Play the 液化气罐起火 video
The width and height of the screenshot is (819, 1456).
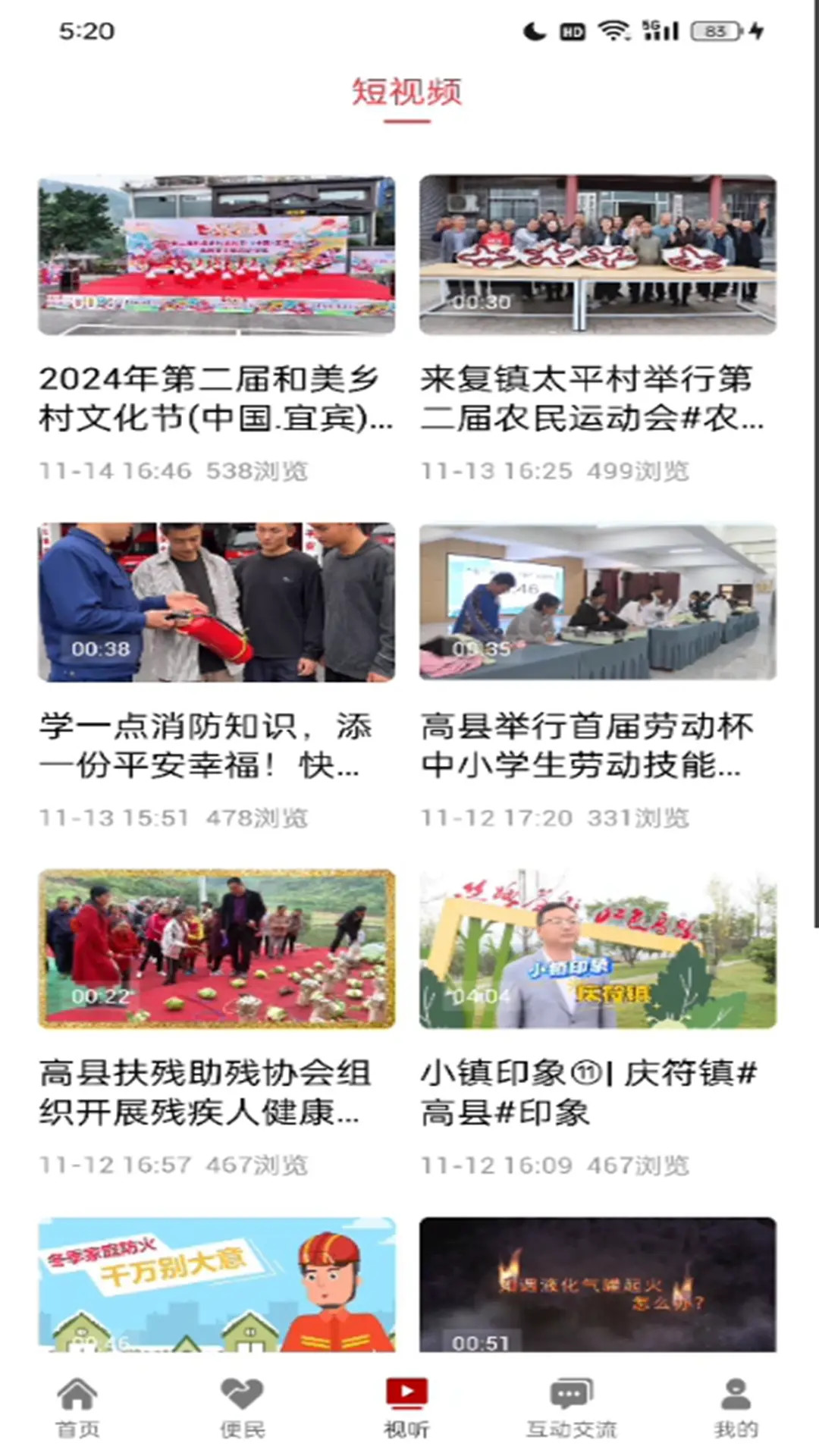click(x=598, y=1285)
